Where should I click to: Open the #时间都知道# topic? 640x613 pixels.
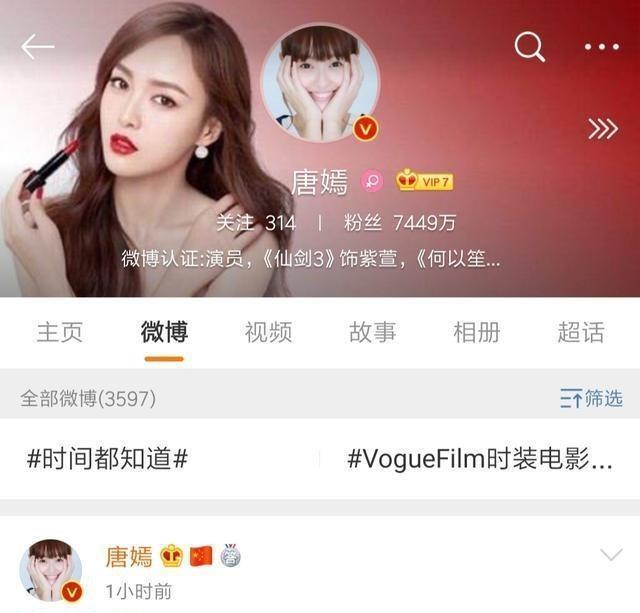(x=107, y=459)
